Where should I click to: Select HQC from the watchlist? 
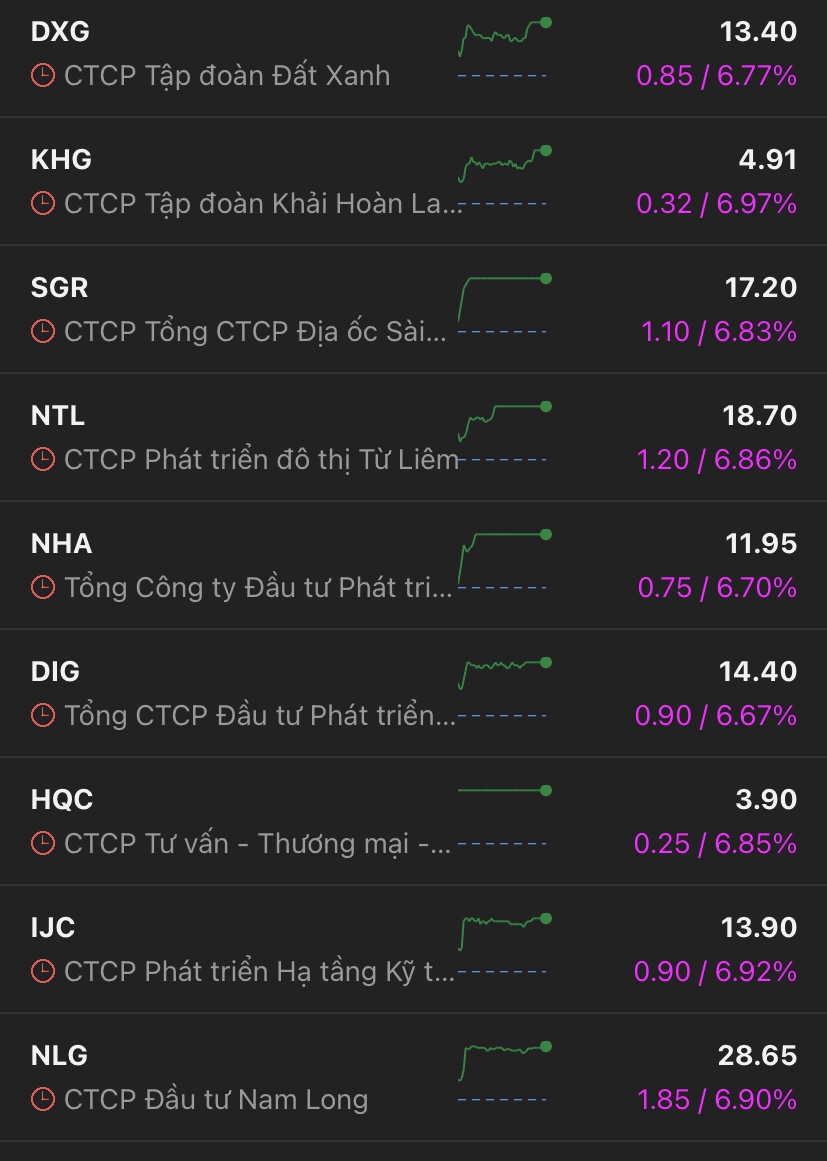pos(413,822)
